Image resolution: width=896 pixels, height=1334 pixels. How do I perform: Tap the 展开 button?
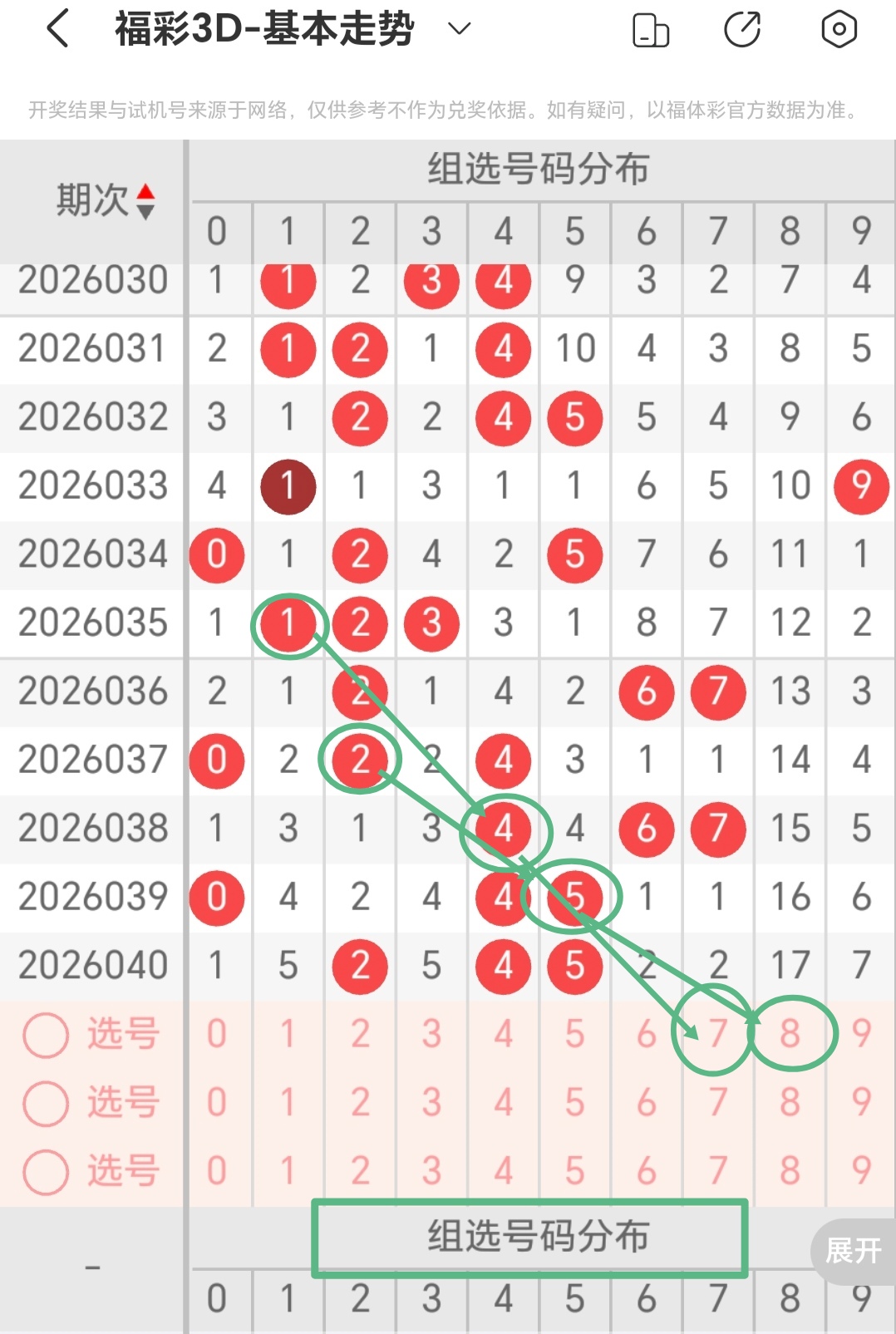pyautogui.click(x=853, y=1249)
